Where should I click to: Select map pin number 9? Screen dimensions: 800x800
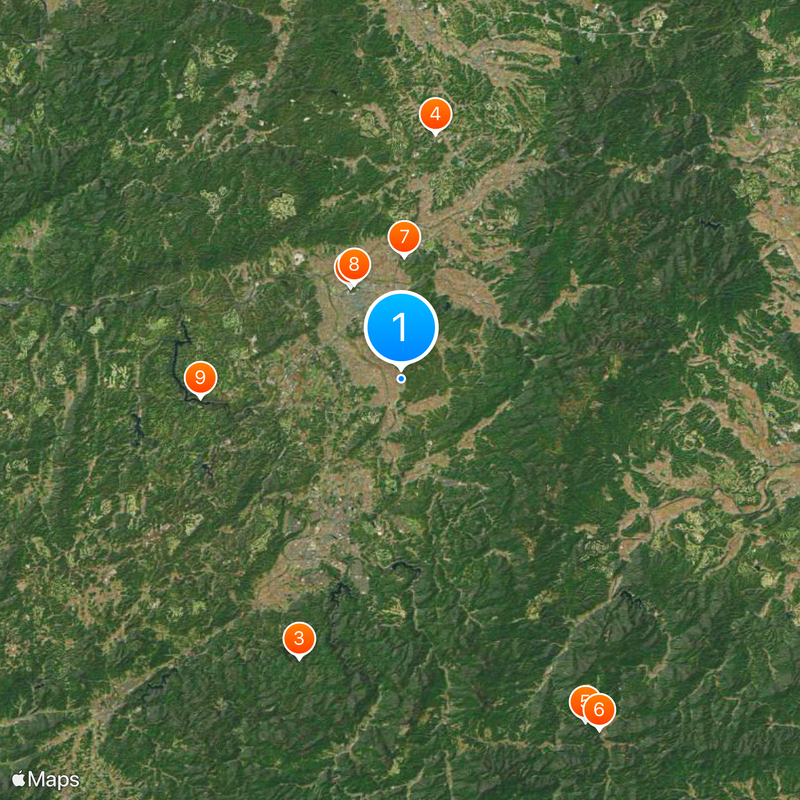[x=201, y=377]
